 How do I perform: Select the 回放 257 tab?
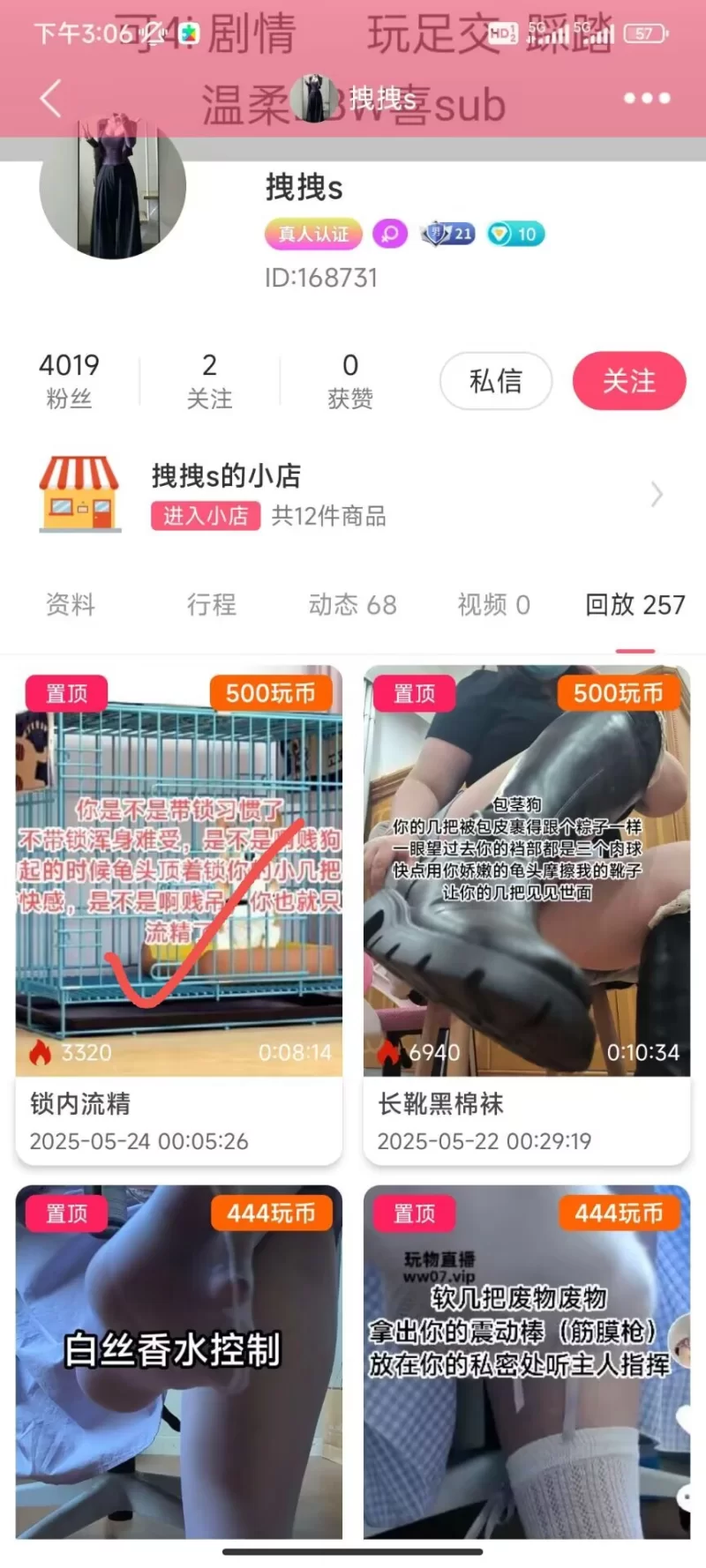(x=635, y=605)
